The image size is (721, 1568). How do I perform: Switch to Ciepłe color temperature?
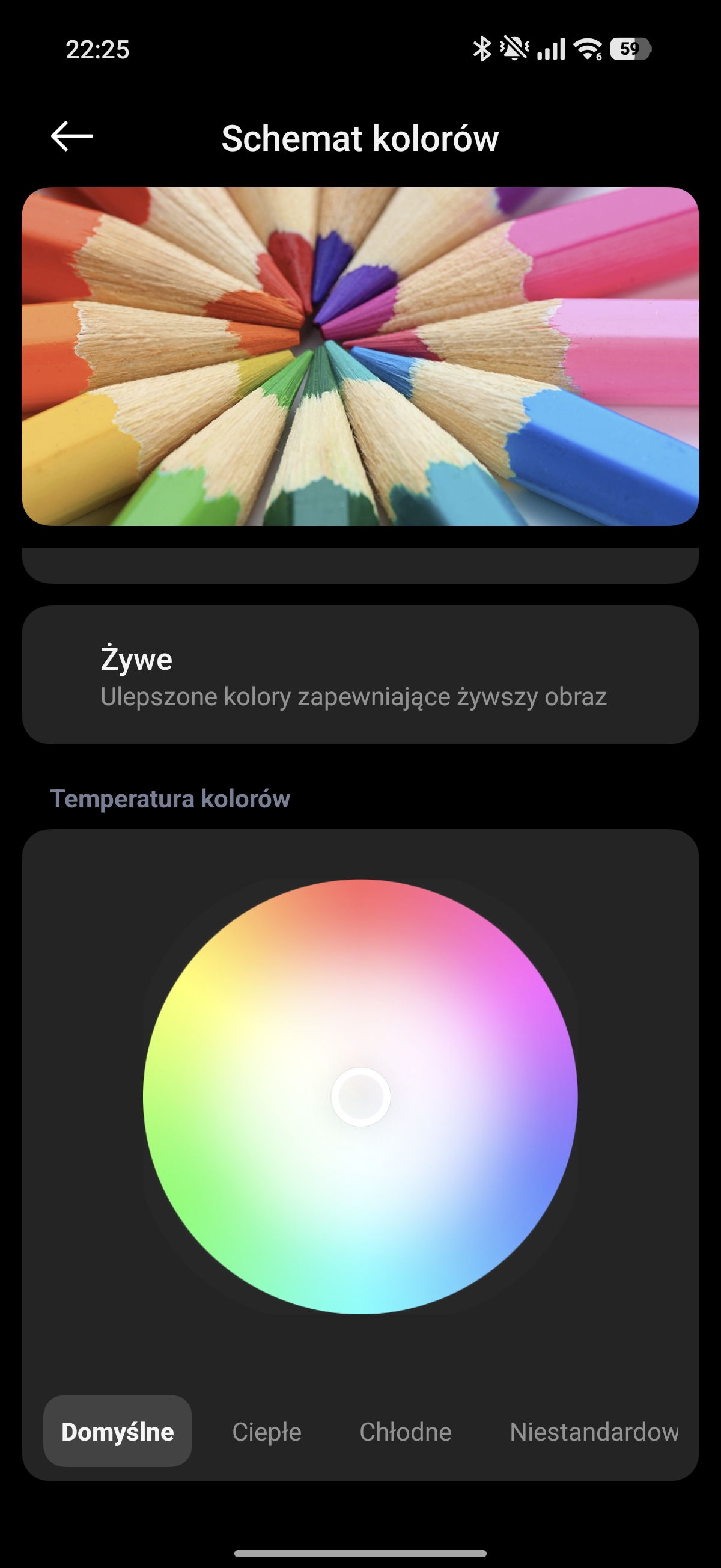pos(267,1431)
